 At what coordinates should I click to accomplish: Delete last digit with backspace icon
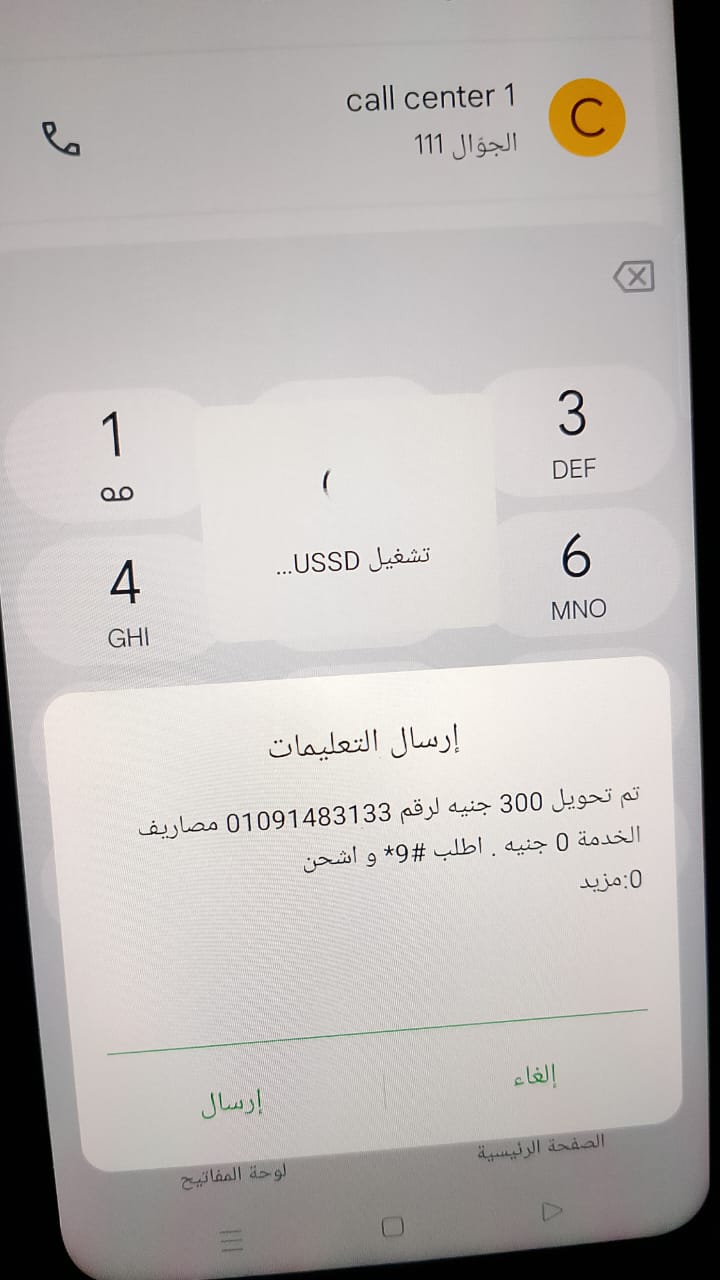(x=634, y=277)
